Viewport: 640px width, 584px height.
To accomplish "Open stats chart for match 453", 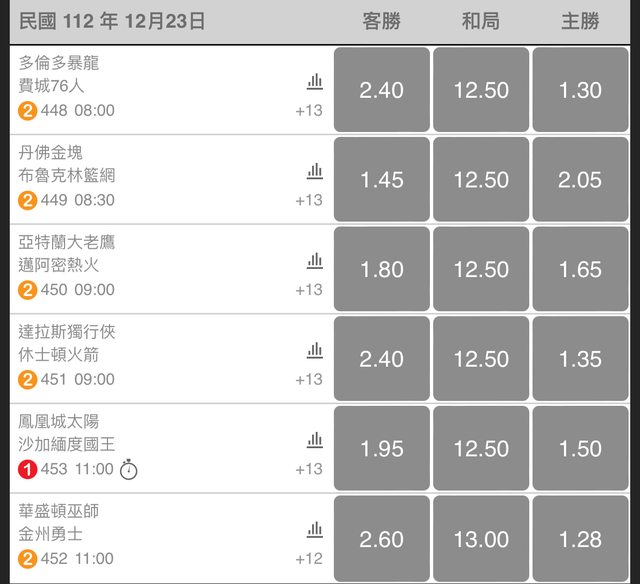I will pyautogui.click(x=315, y=440).
